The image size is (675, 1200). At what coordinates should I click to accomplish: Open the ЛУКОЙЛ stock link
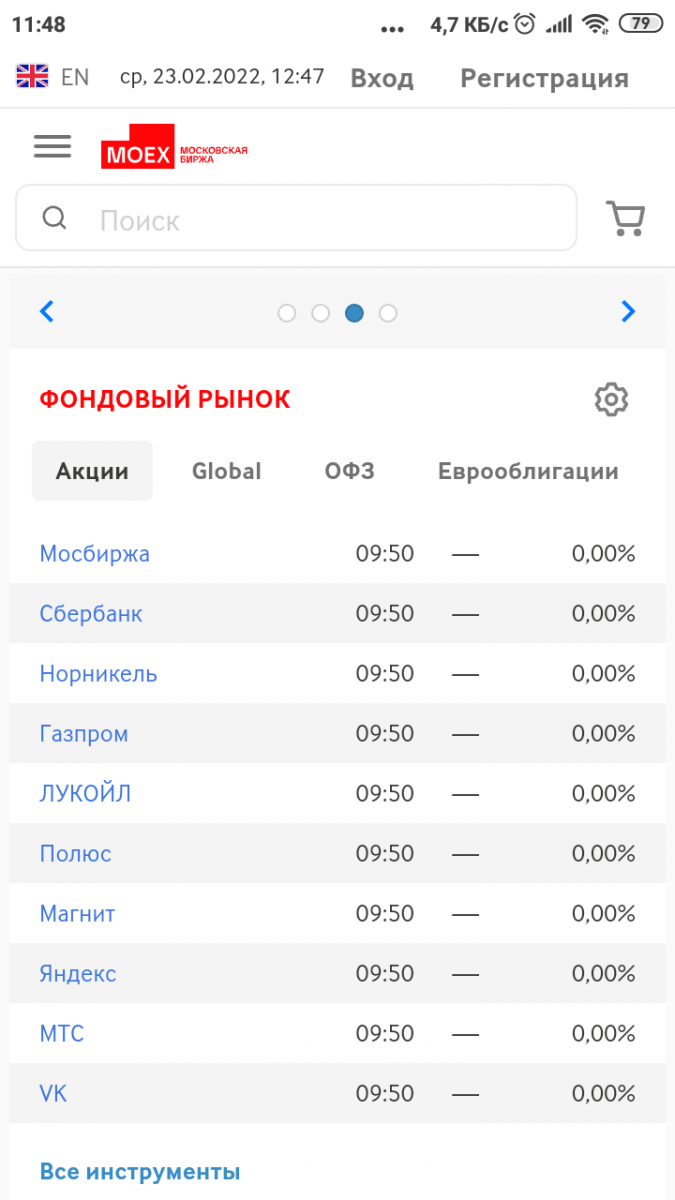tap(85, 793)
